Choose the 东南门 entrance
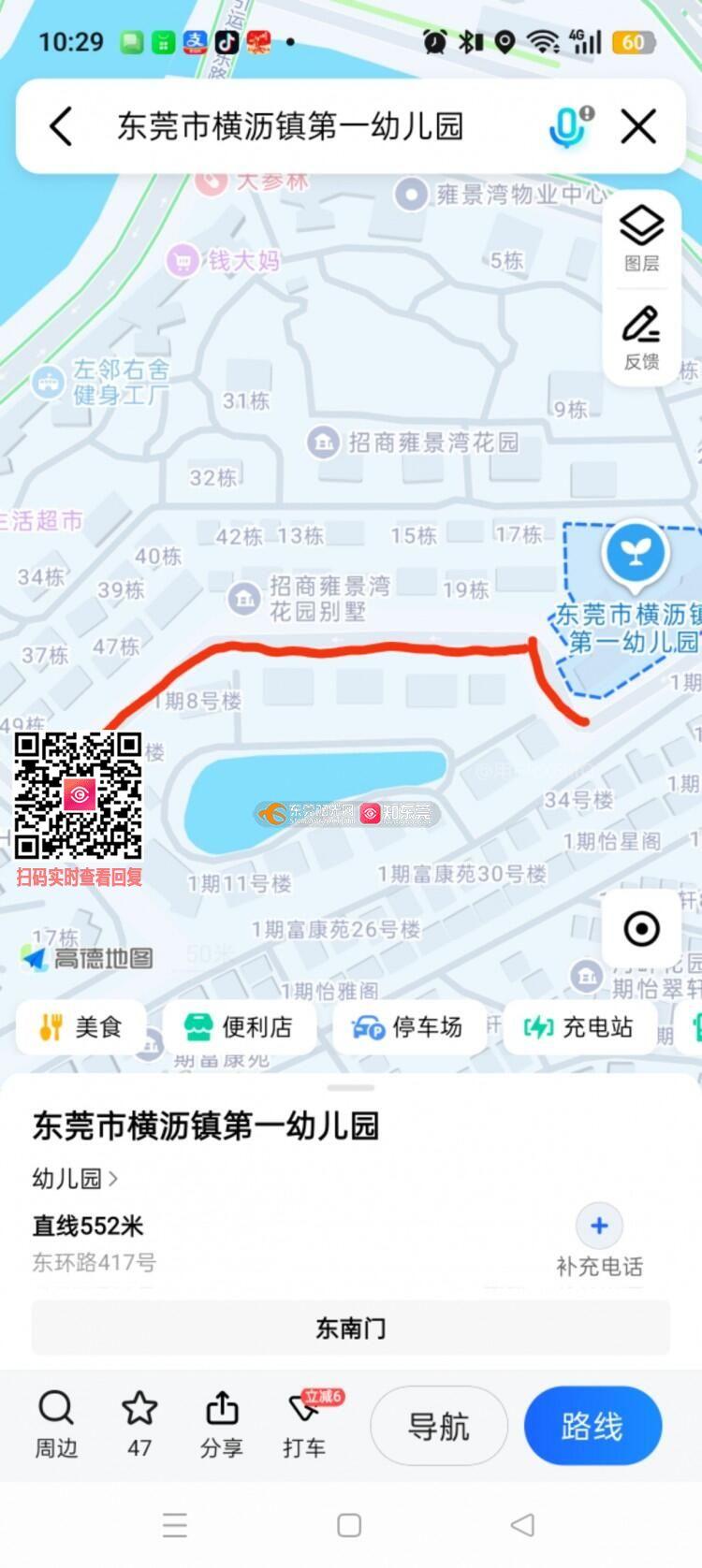The height and width of the screenshot is (1568, 702). [350, 1328]
